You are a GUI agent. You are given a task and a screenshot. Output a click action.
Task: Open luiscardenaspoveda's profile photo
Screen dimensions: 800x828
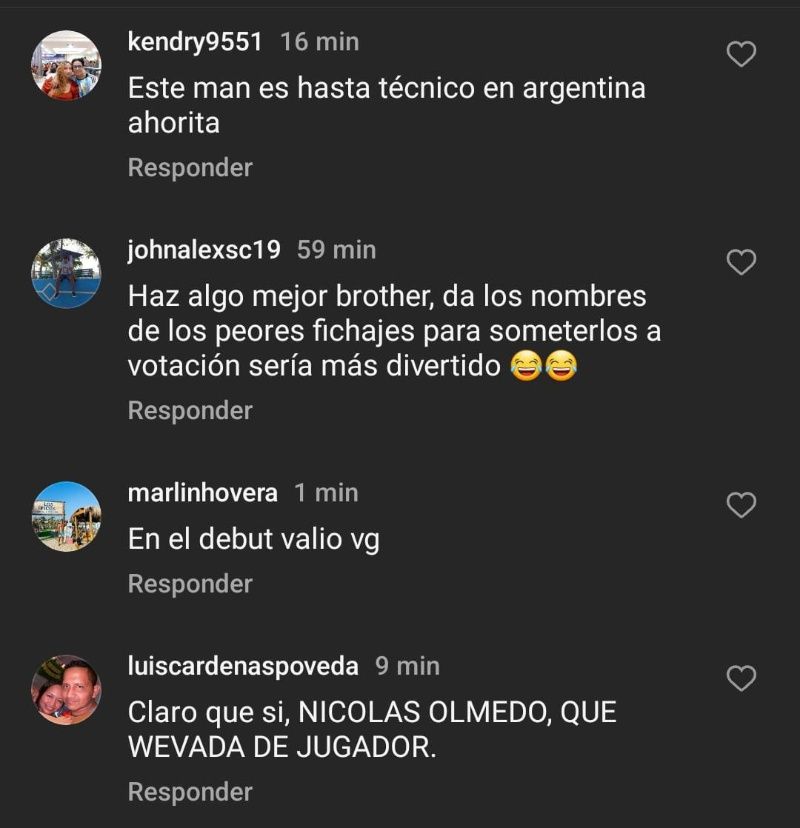pyautogui.click(x=66, y=690)
